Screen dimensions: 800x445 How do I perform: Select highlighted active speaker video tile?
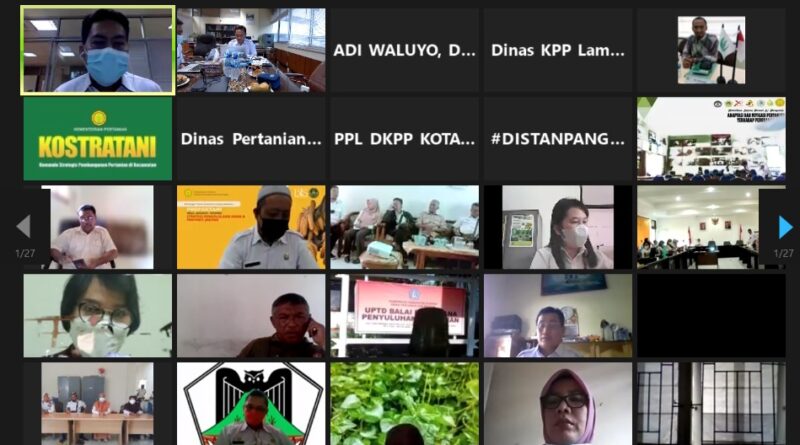pyautogui.click(x=98, y=50)
